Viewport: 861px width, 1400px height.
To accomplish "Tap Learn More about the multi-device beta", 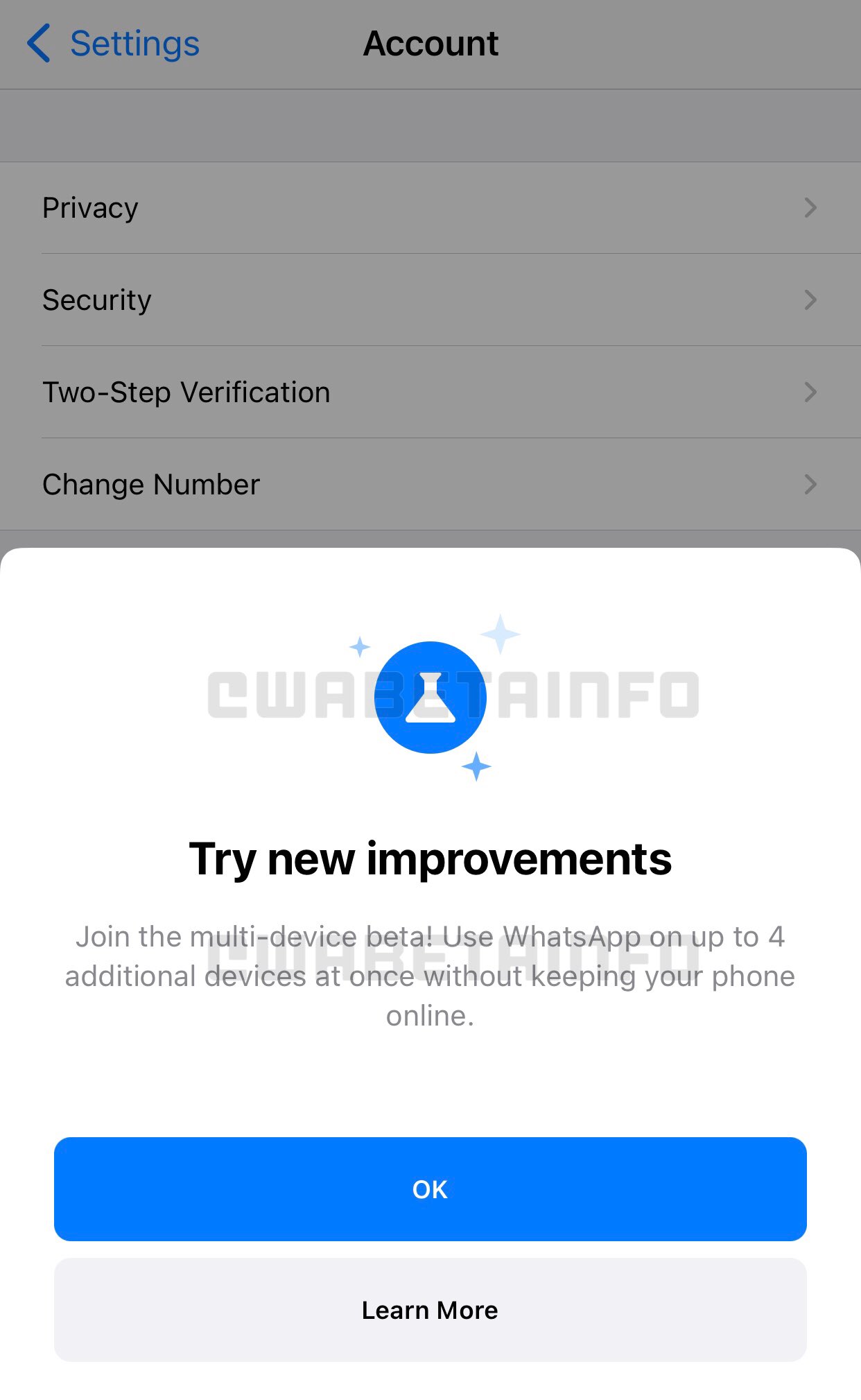I will [x=430, y=1310].
